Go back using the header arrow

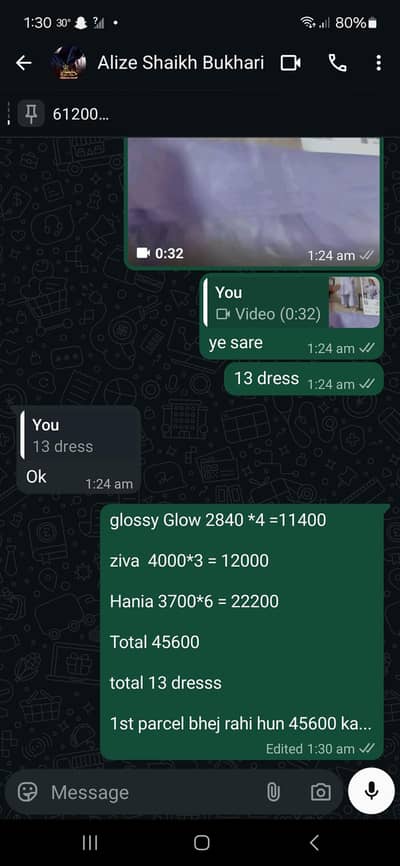tap(23, 63)
